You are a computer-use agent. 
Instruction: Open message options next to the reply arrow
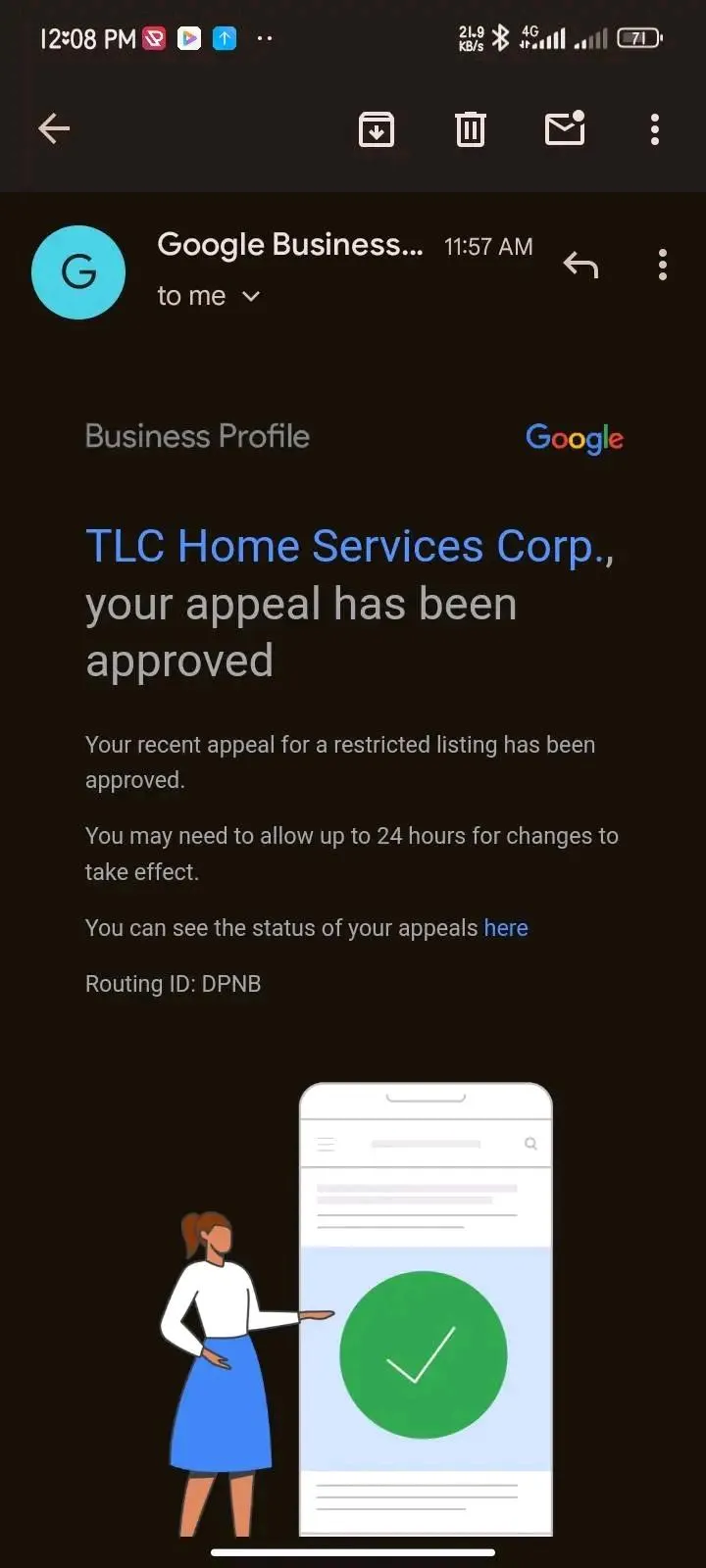pyautogui.click(x=663, y=265)
